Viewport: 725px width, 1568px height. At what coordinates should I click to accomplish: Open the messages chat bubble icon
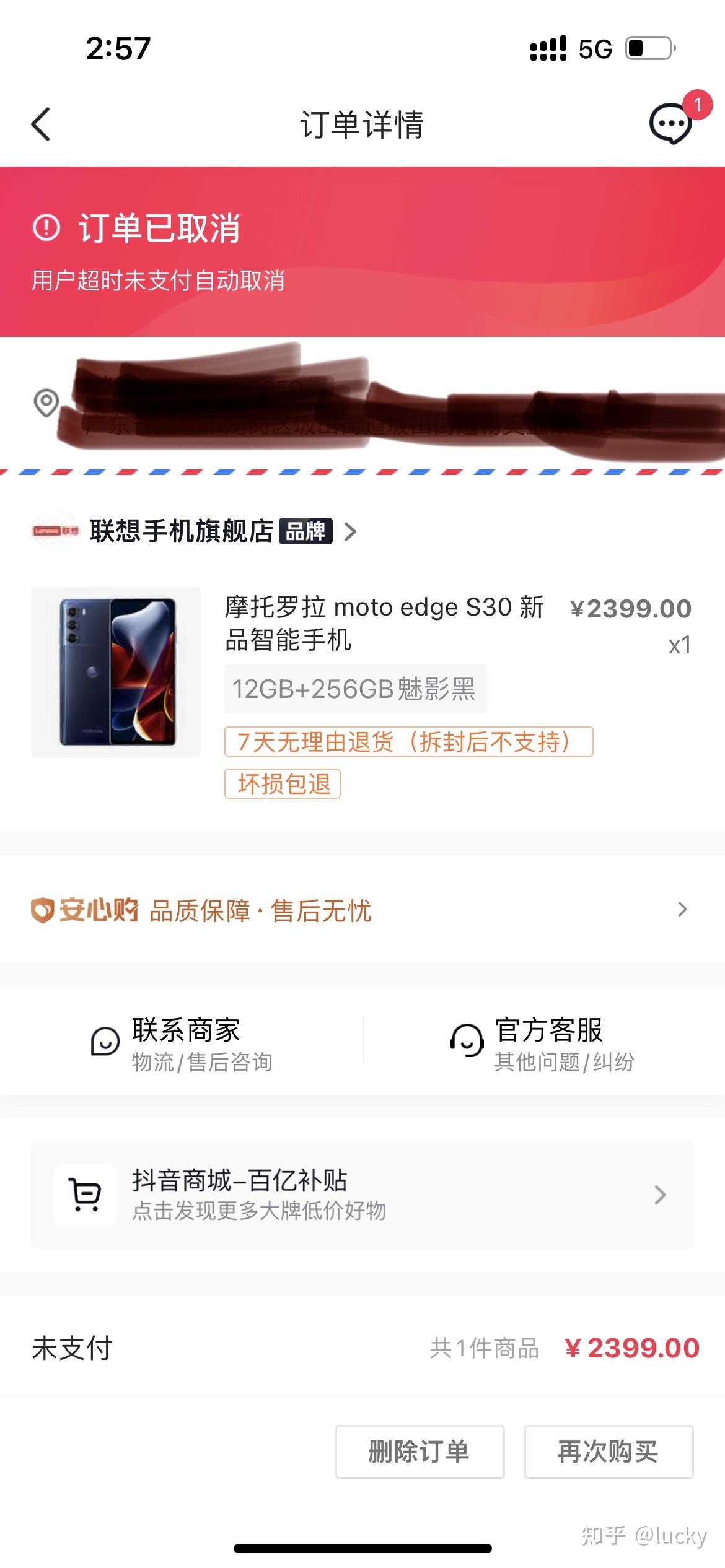670,124
